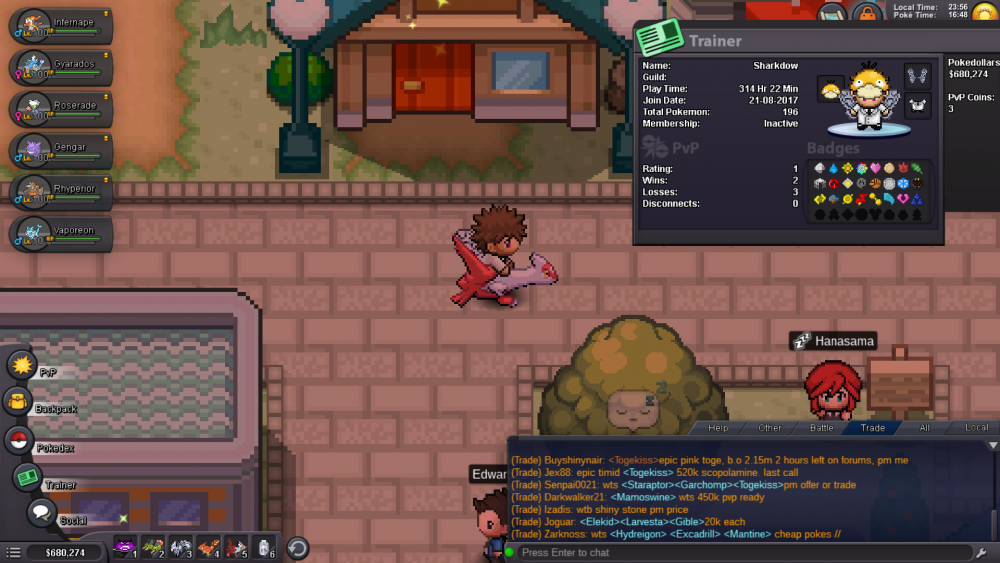
Task: Open chat settings wrench icon
Action: tap(982, 552)
